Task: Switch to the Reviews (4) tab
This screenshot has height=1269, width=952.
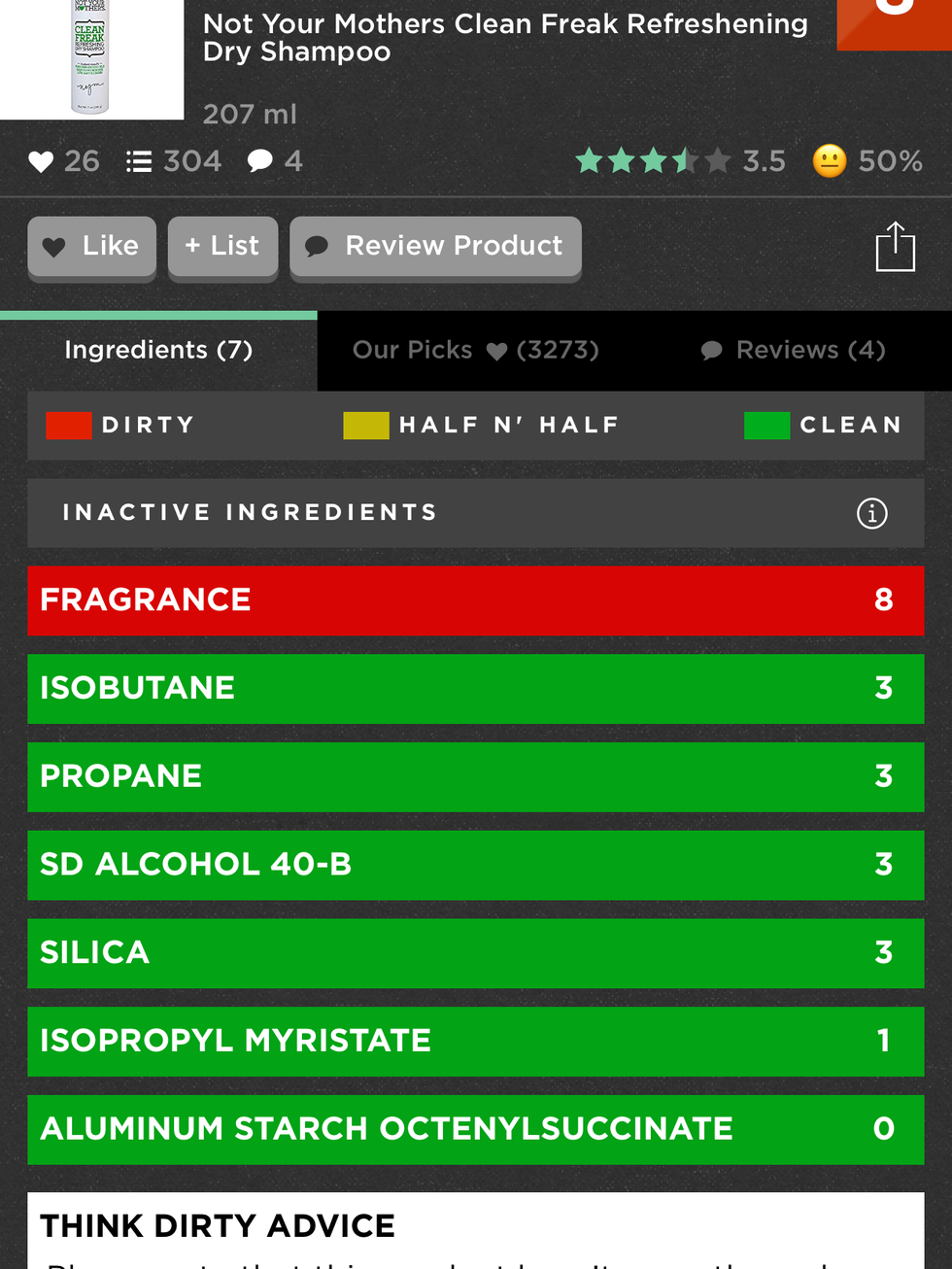Action: [793, 351]
